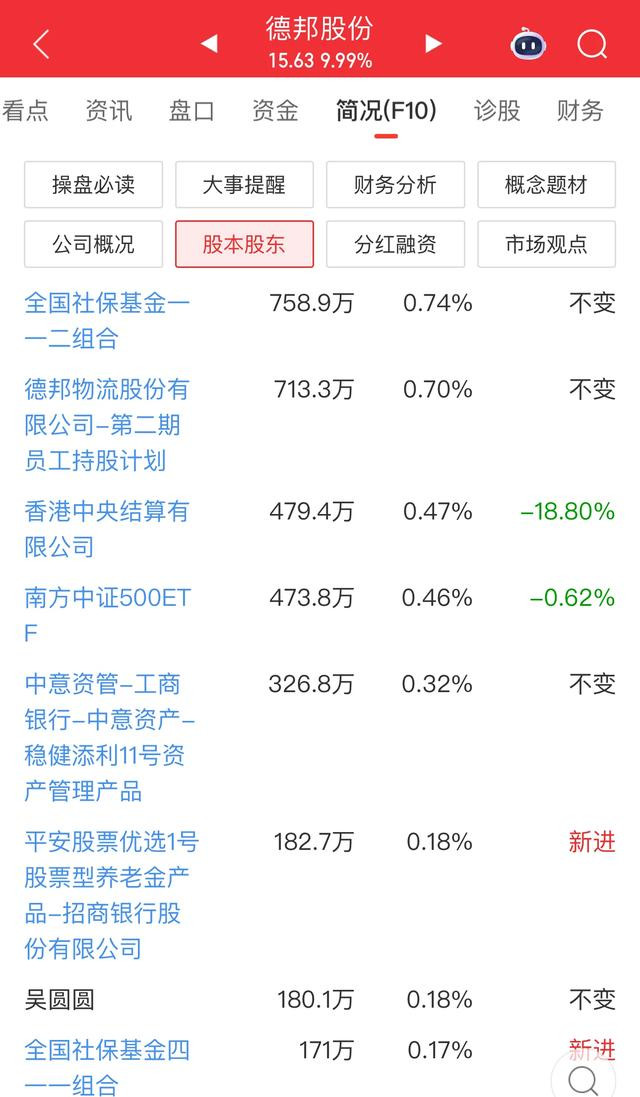Screen dimensions: 640x1097
Task: Select the 市场观点 section
Action: click(x=546, y=244)
